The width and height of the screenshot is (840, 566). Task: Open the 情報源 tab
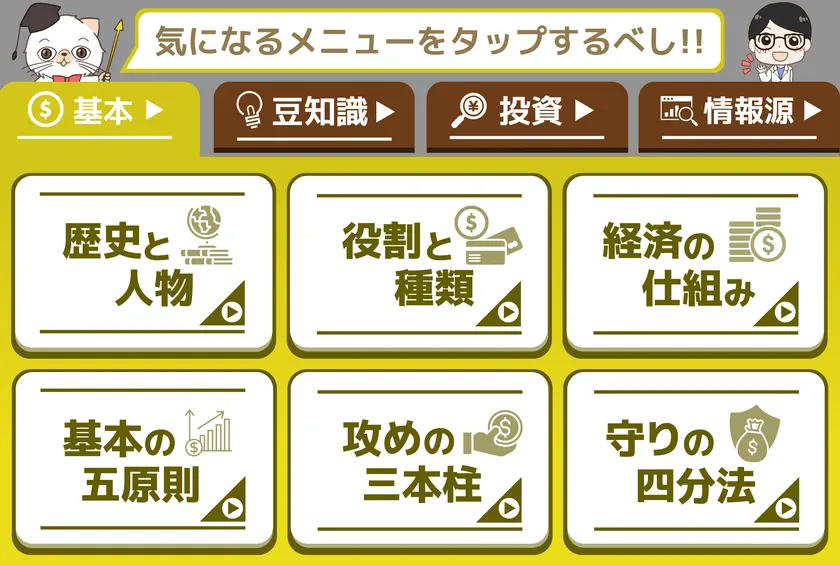[739, 113]
